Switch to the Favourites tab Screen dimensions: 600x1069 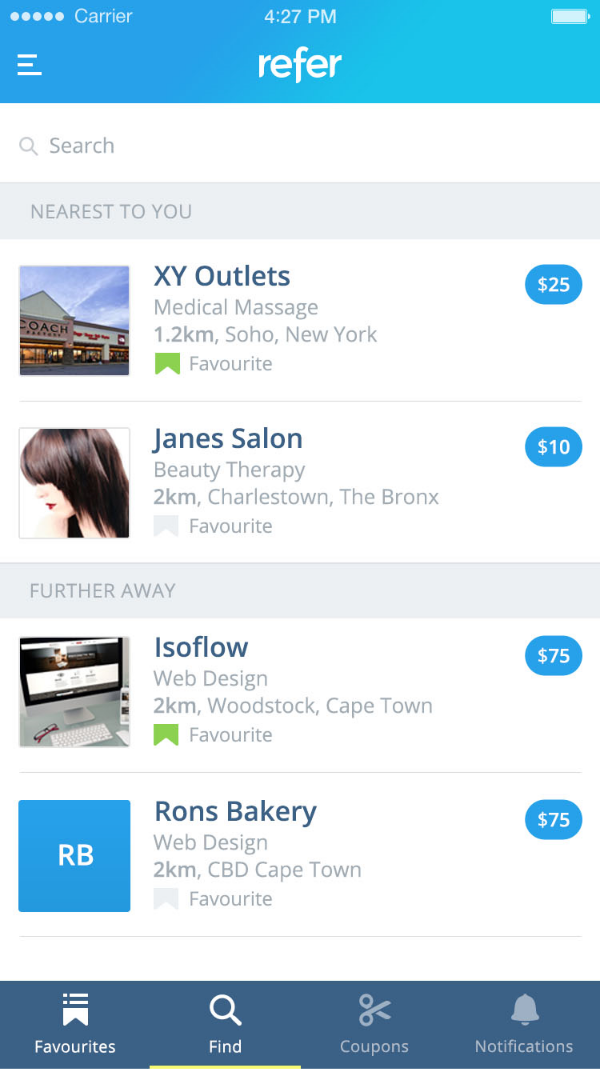pyautogui.click(x=75, y=1025)
